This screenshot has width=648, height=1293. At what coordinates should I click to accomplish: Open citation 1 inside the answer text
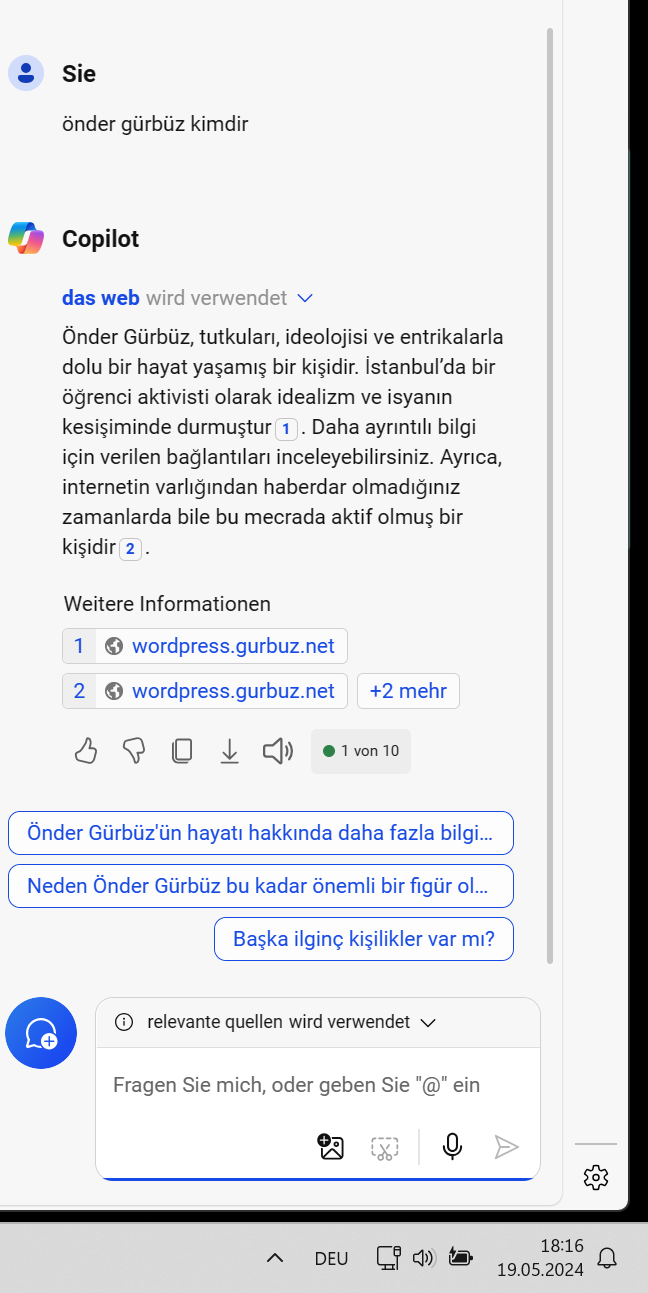286,429
